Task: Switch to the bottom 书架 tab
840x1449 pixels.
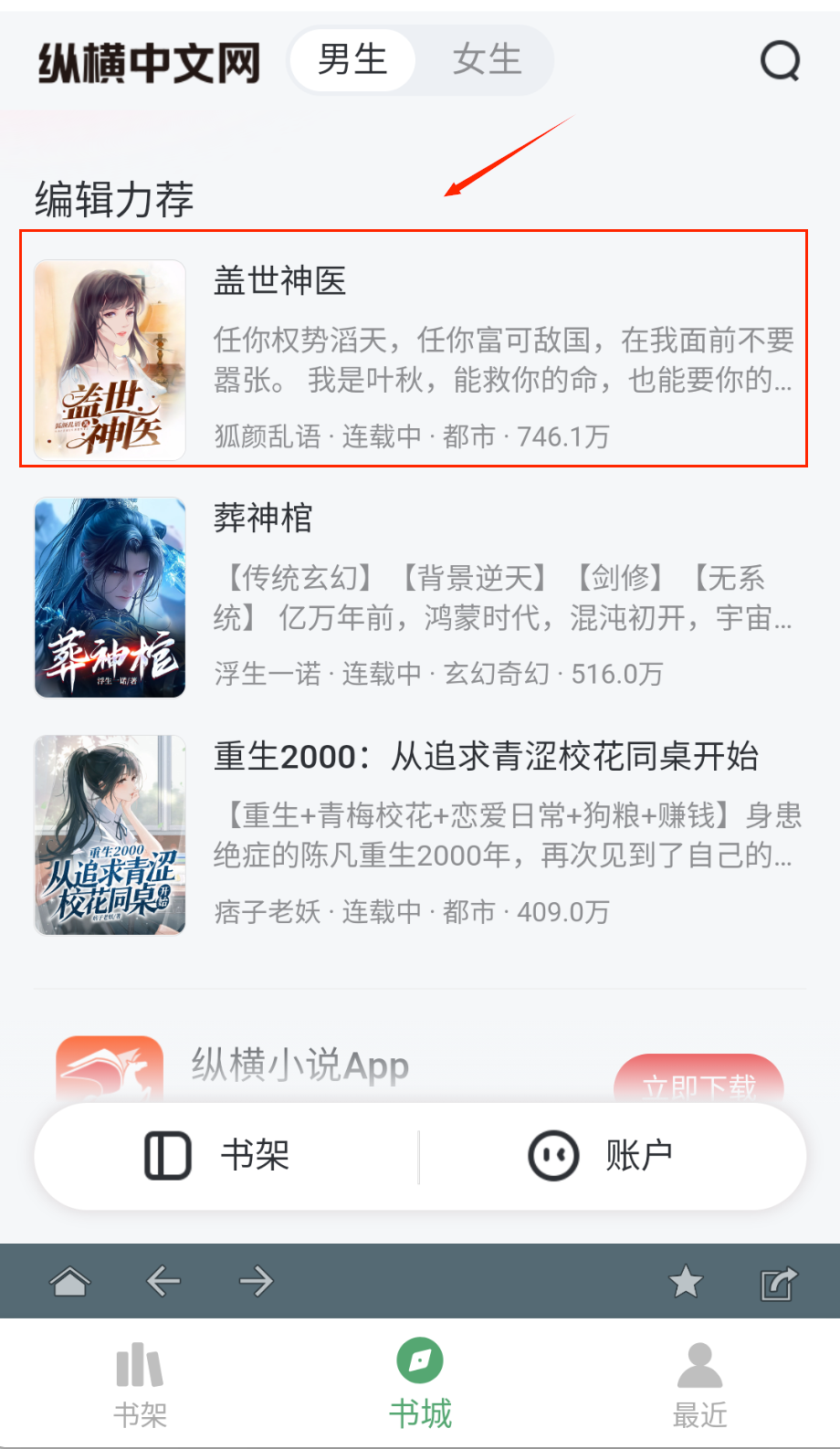Action: [140, 1385]
